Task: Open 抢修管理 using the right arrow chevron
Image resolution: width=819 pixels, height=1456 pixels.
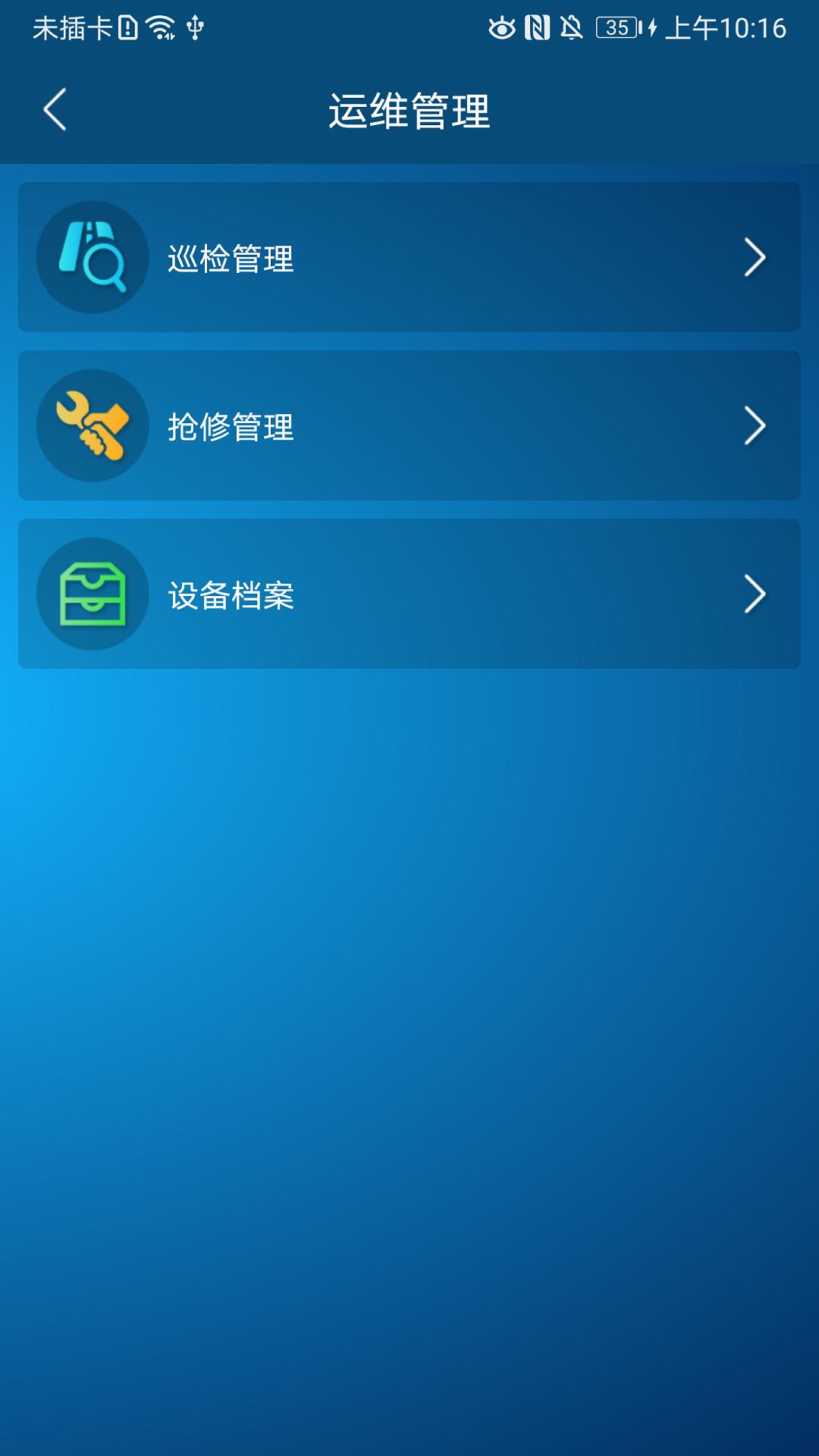Action: [x=755, y=426]
